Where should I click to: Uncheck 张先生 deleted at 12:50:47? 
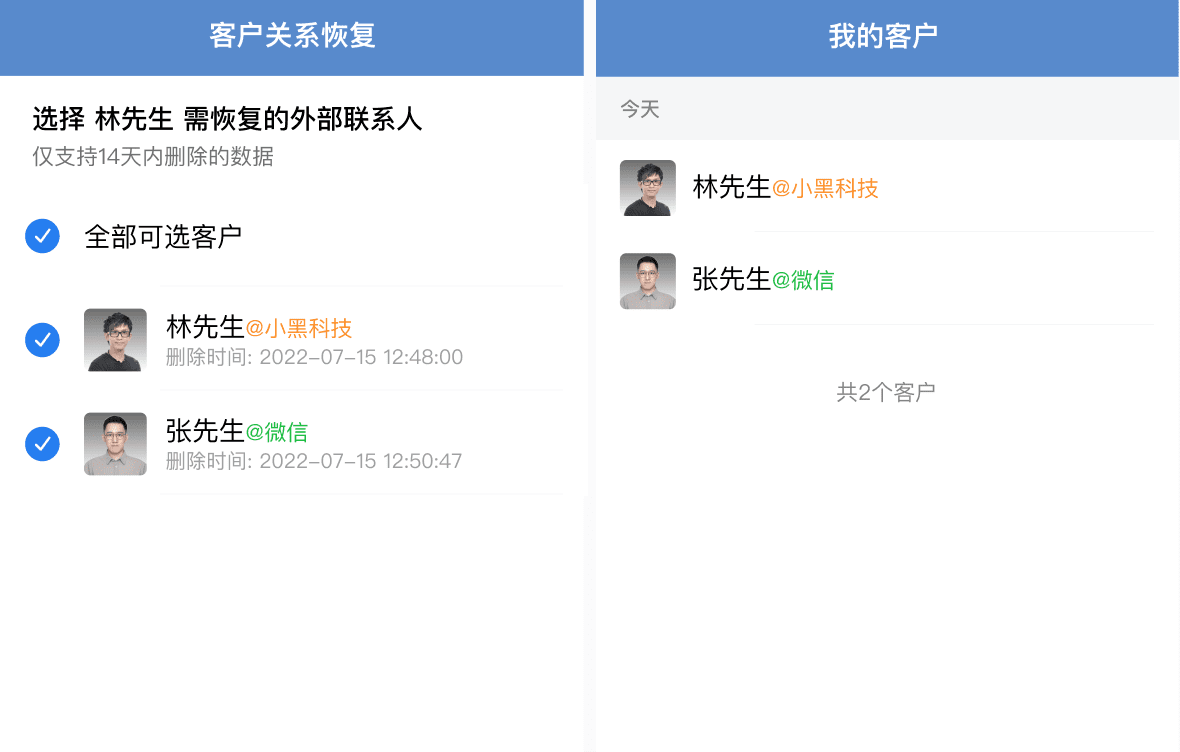[x=42, y=443]
